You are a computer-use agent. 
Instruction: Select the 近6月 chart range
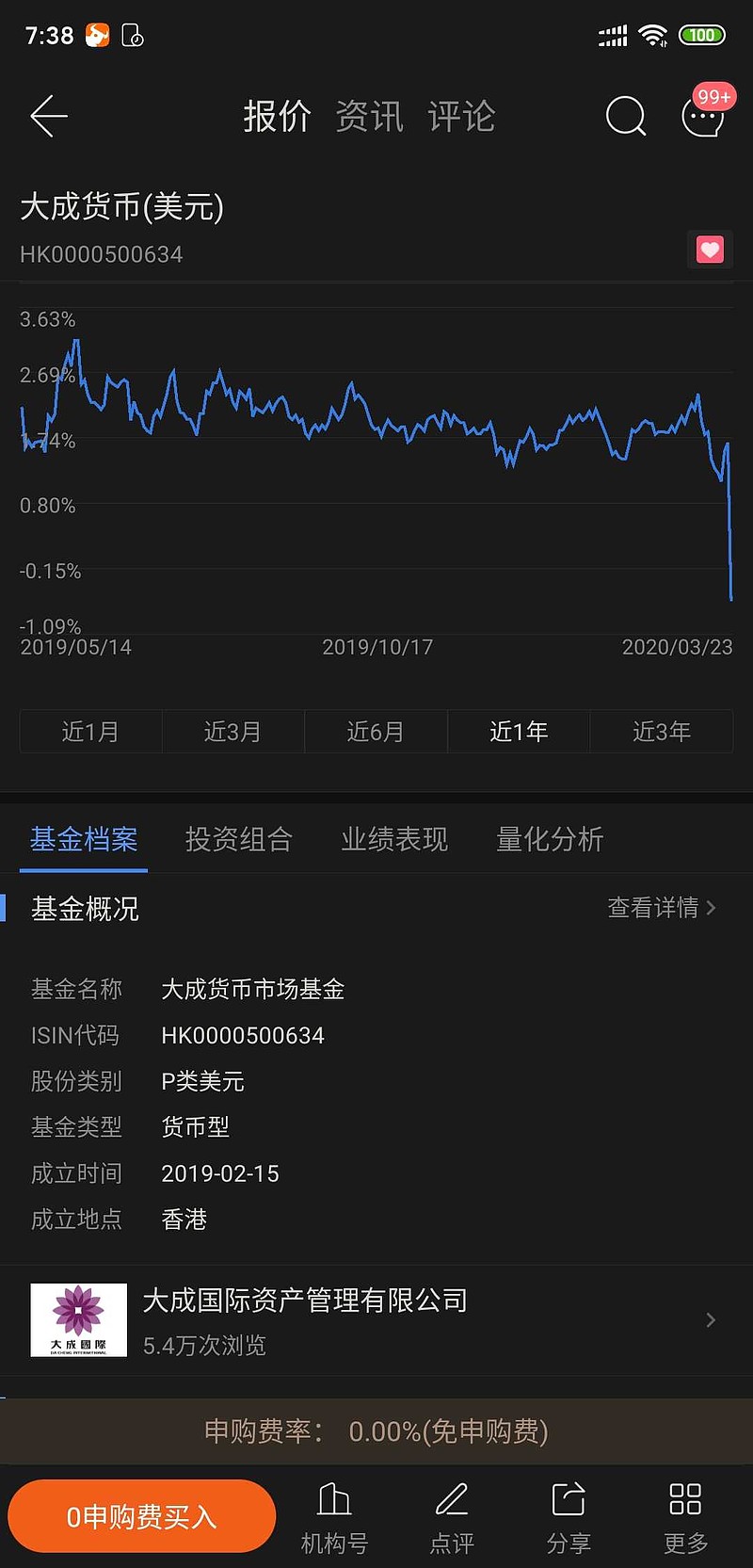click(376, 732)
